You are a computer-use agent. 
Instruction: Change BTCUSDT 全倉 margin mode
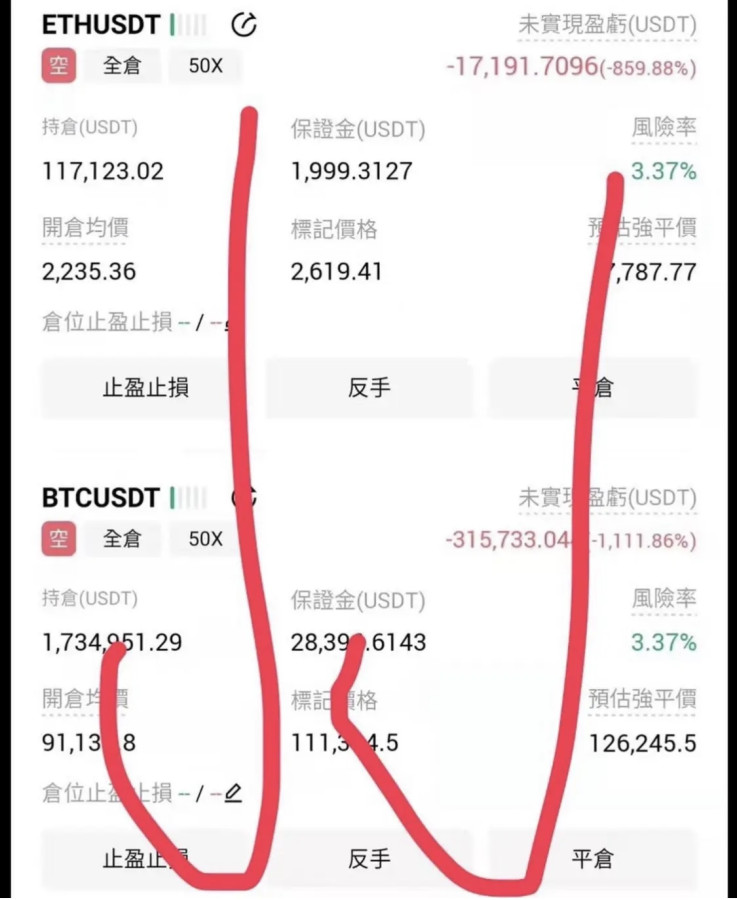point(122,539)
